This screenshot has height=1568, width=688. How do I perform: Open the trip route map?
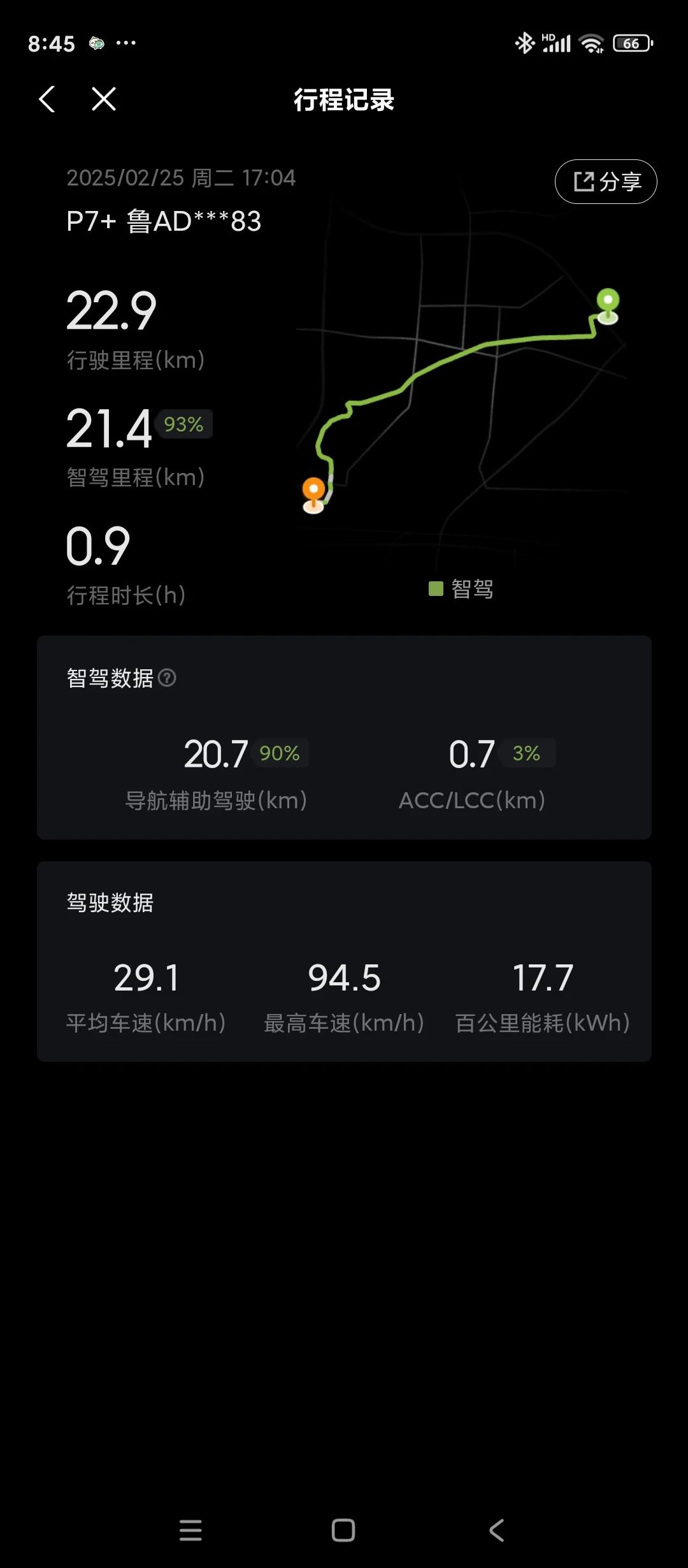[x=462, y=376]
